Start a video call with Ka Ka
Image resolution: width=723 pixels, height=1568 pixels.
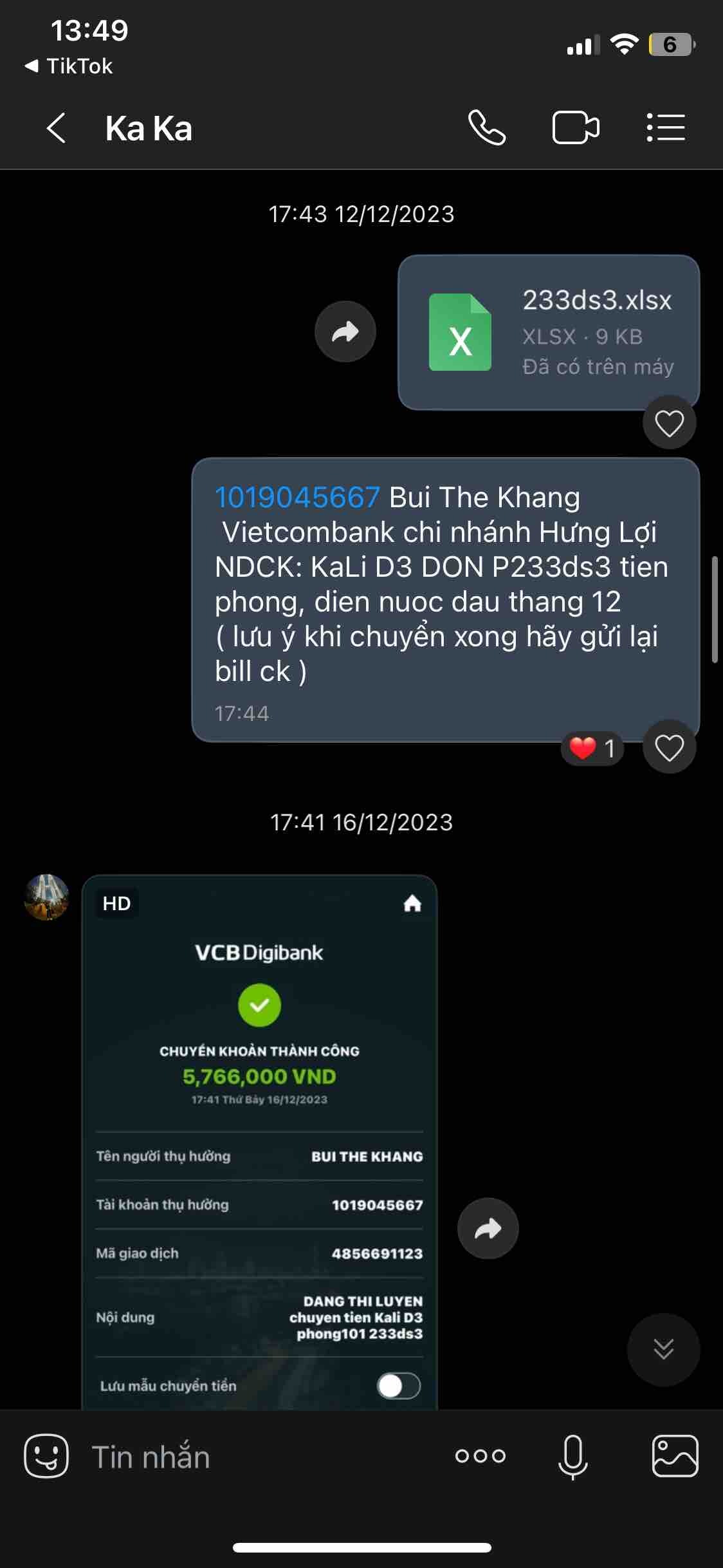pyautogui.click(x=576, y=127)
